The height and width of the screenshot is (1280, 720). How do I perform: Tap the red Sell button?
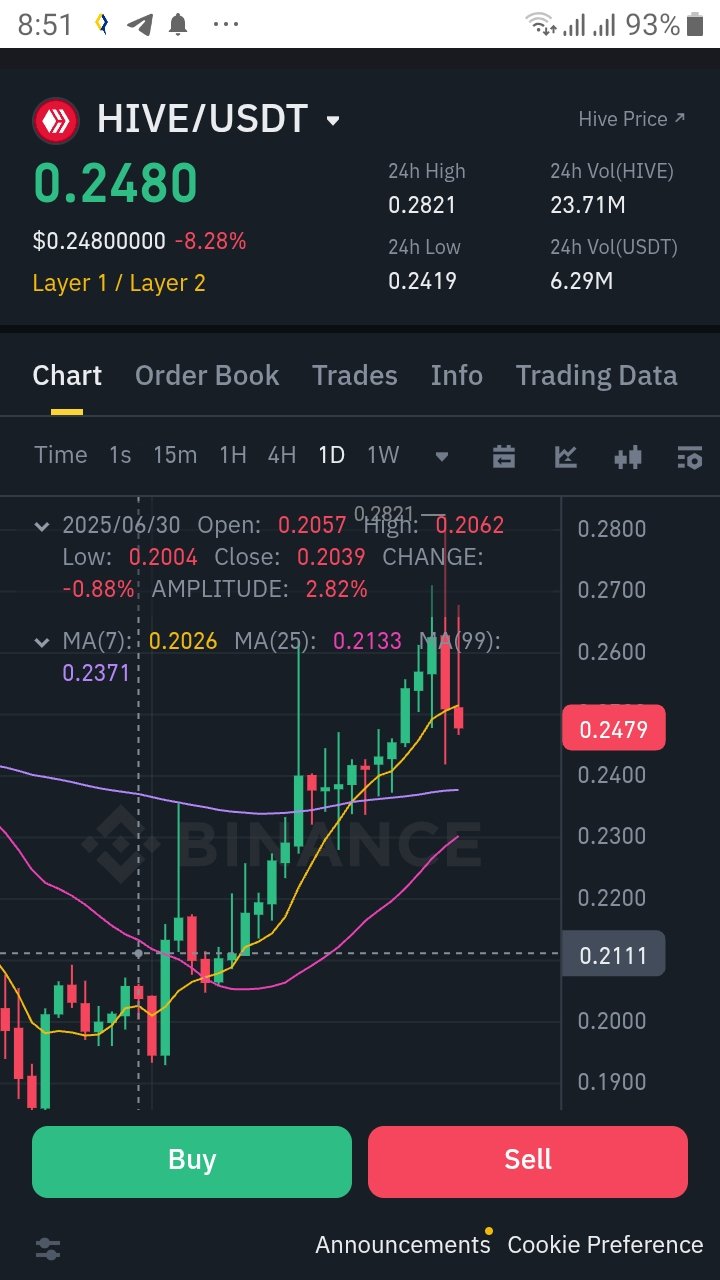528,1161
